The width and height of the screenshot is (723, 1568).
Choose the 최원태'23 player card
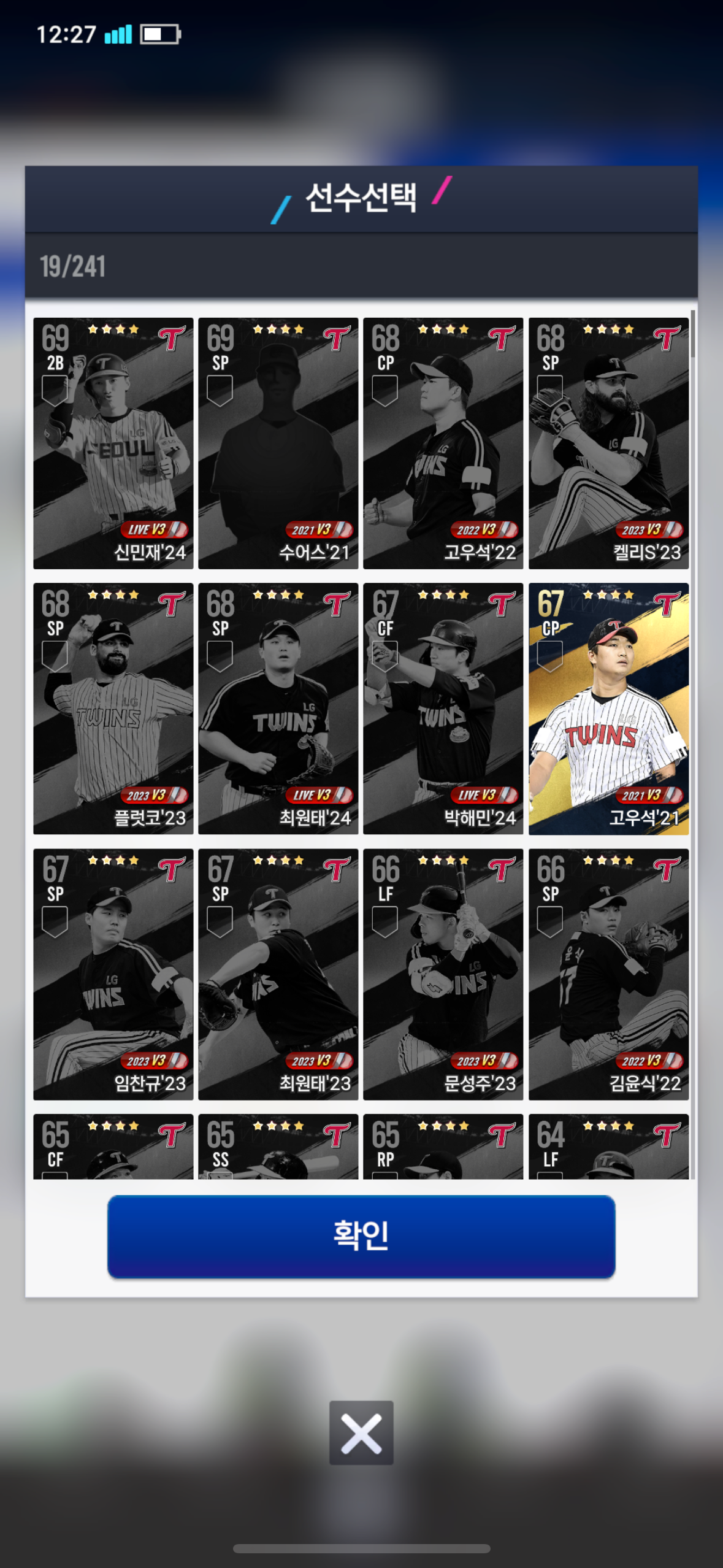[278, 974]
